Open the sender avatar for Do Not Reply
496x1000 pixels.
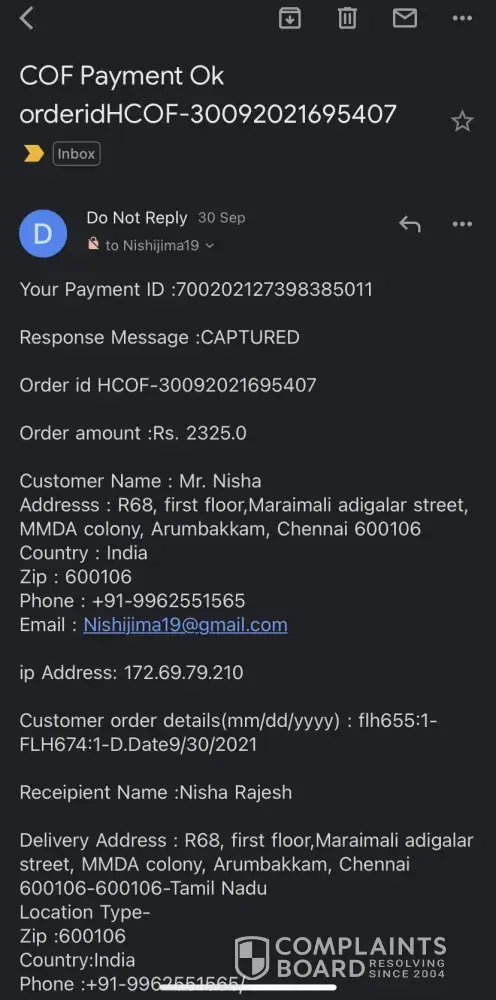43,233
